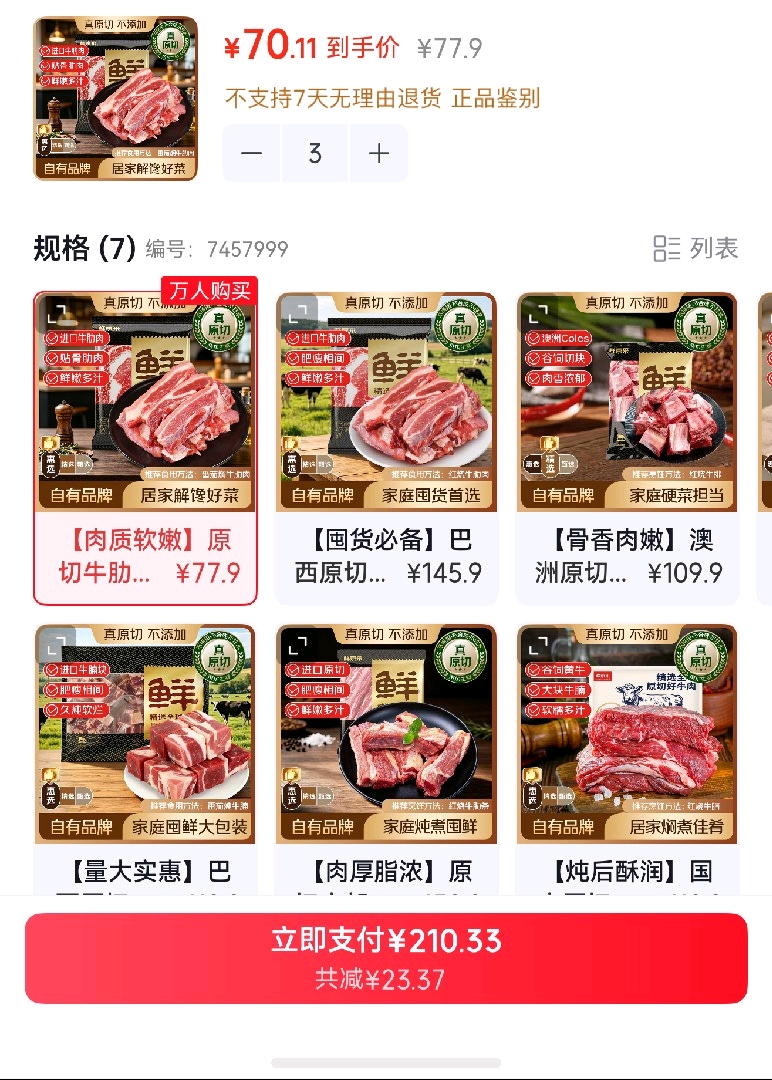The width and height of the screenshot is (772, 1080).
Task: Switch specs to list view (列表)
Action: [696, 248]
